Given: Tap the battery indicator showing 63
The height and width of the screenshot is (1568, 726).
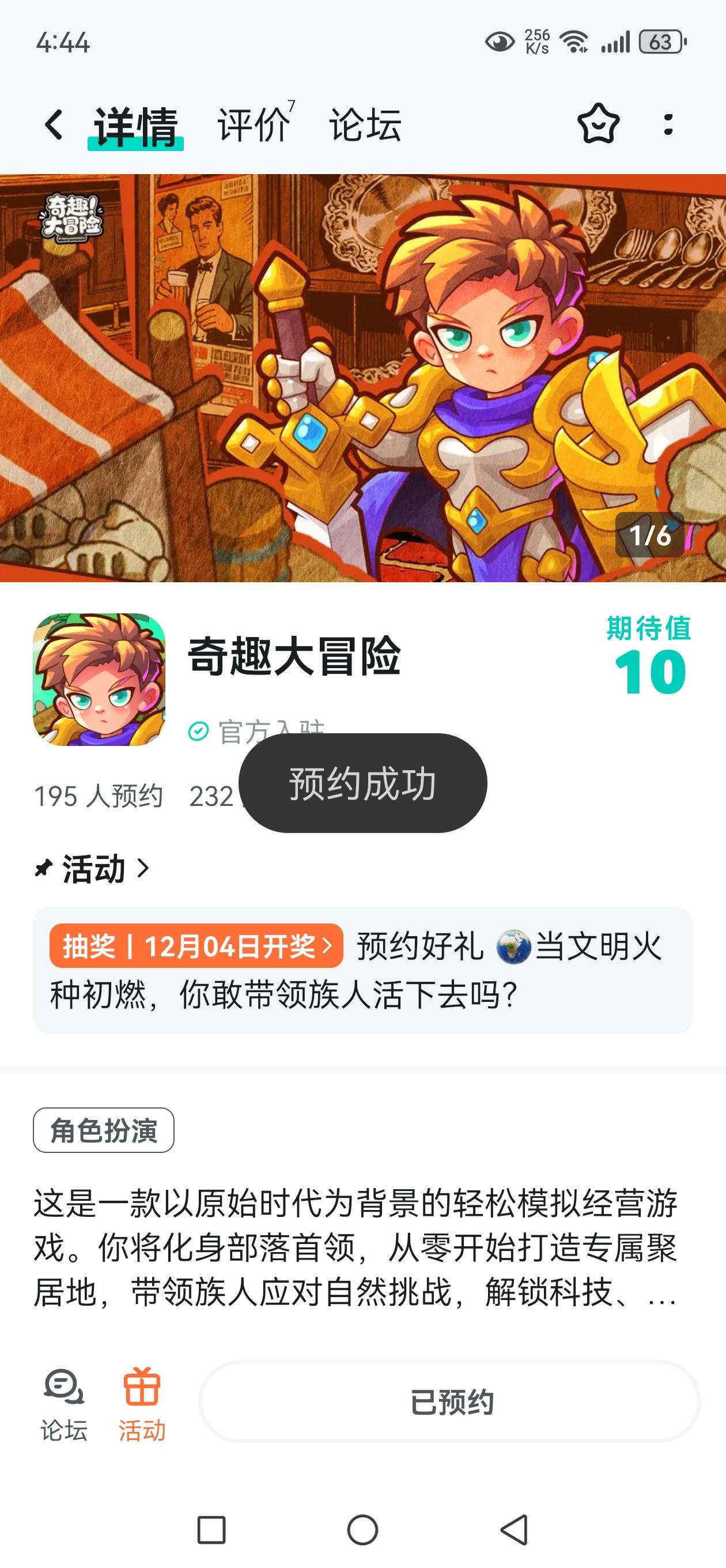Looking at the screenshot, I should (x=663, y=42).
